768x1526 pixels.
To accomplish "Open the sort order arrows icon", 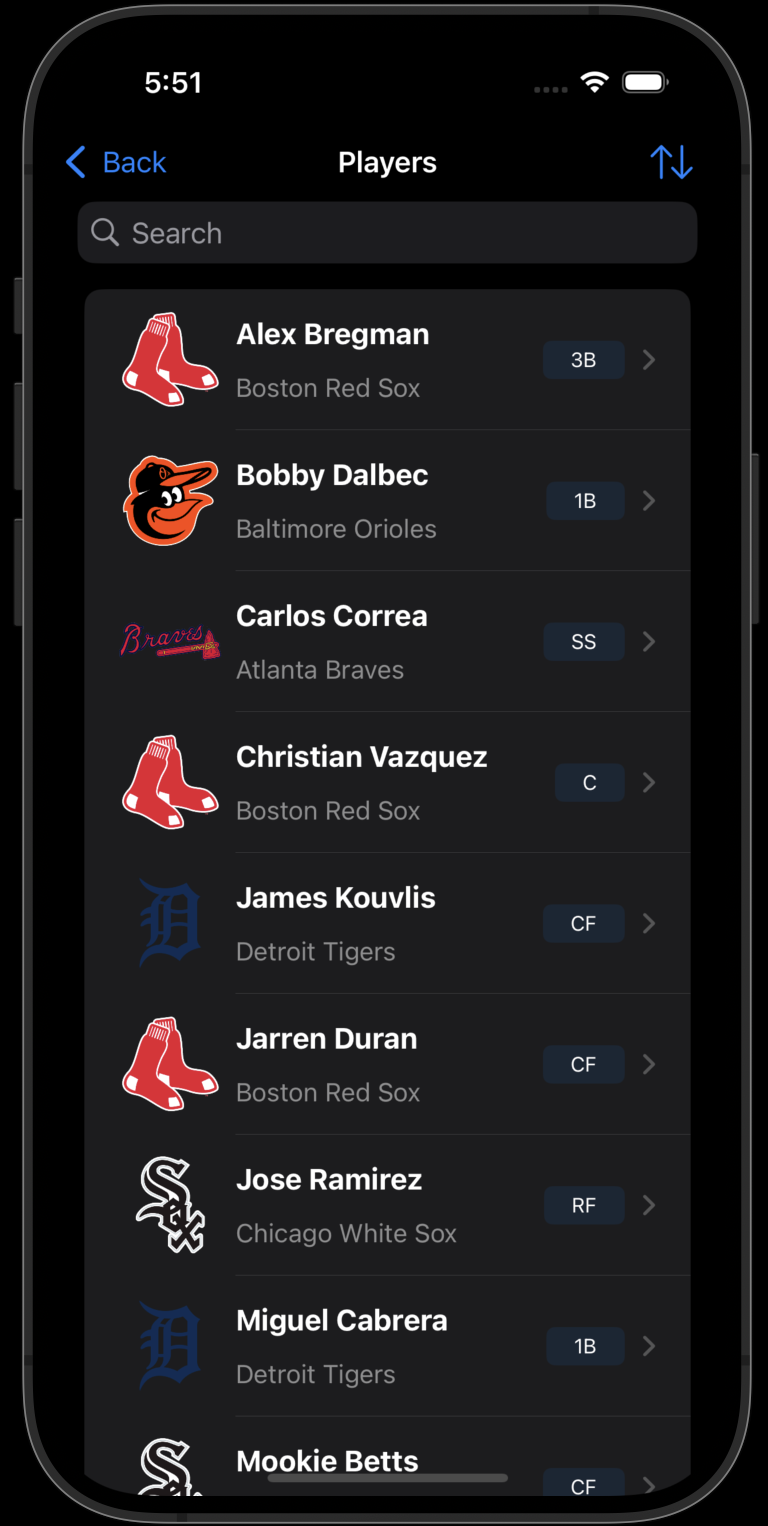I will pyautogui.click(x=670, y=162).
